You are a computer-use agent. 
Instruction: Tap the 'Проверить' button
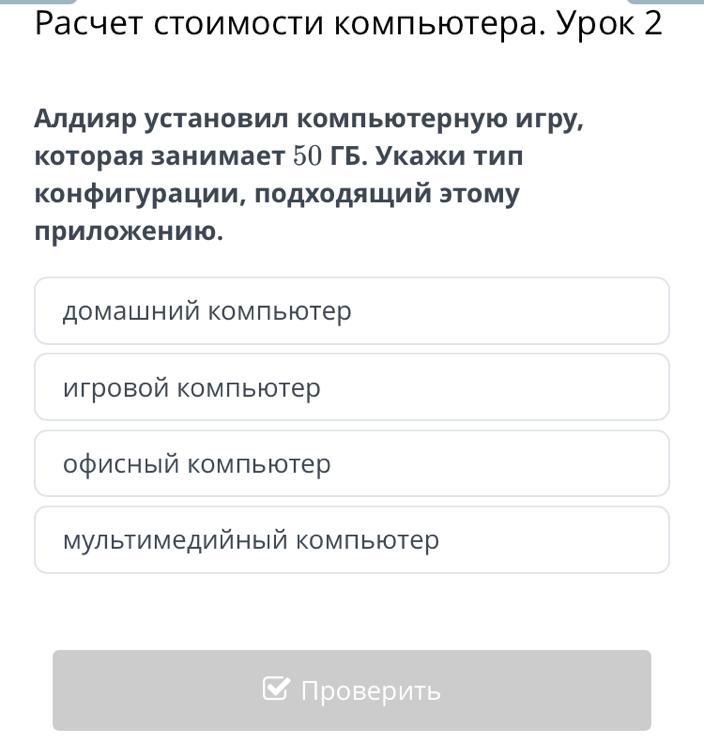(351, 690)
